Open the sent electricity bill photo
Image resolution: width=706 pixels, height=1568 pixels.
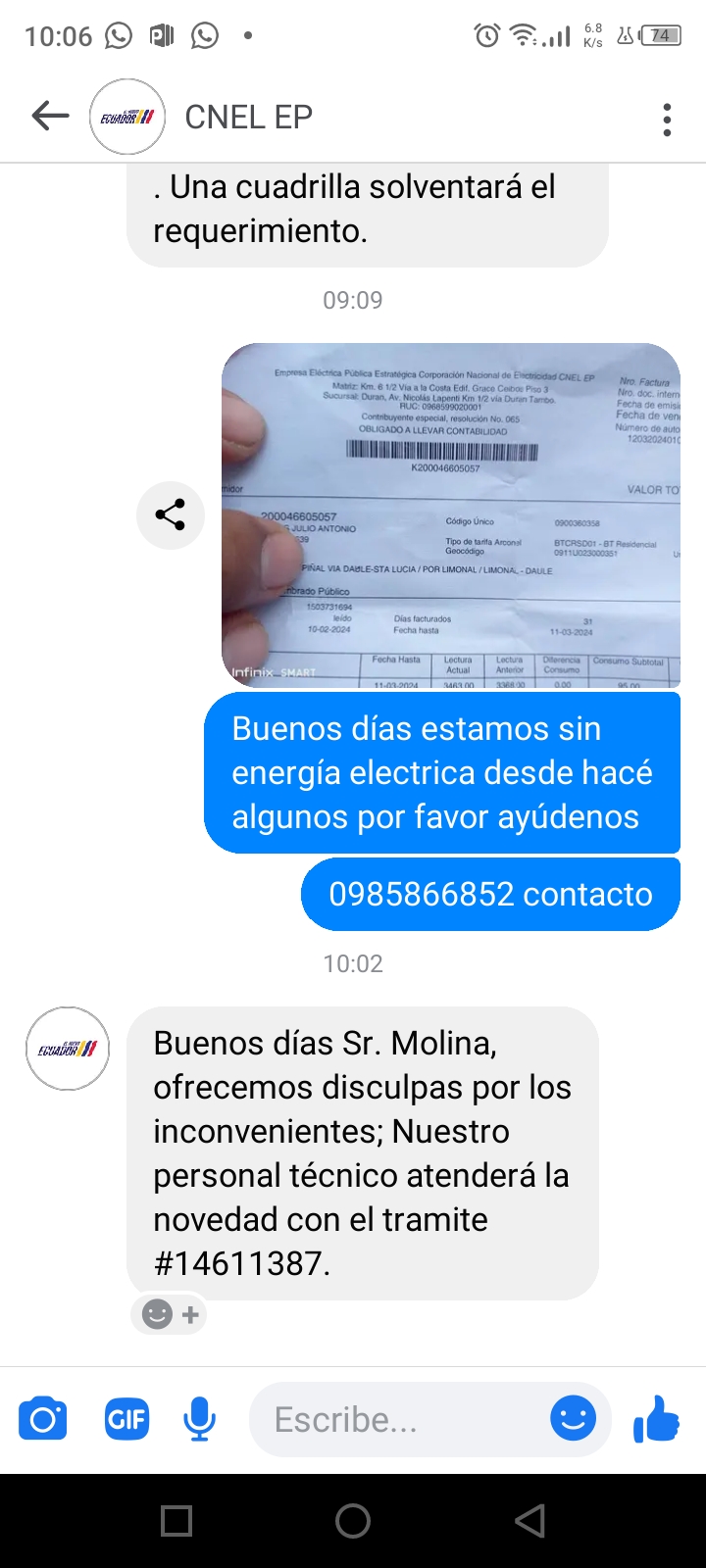tap(451, 514)
